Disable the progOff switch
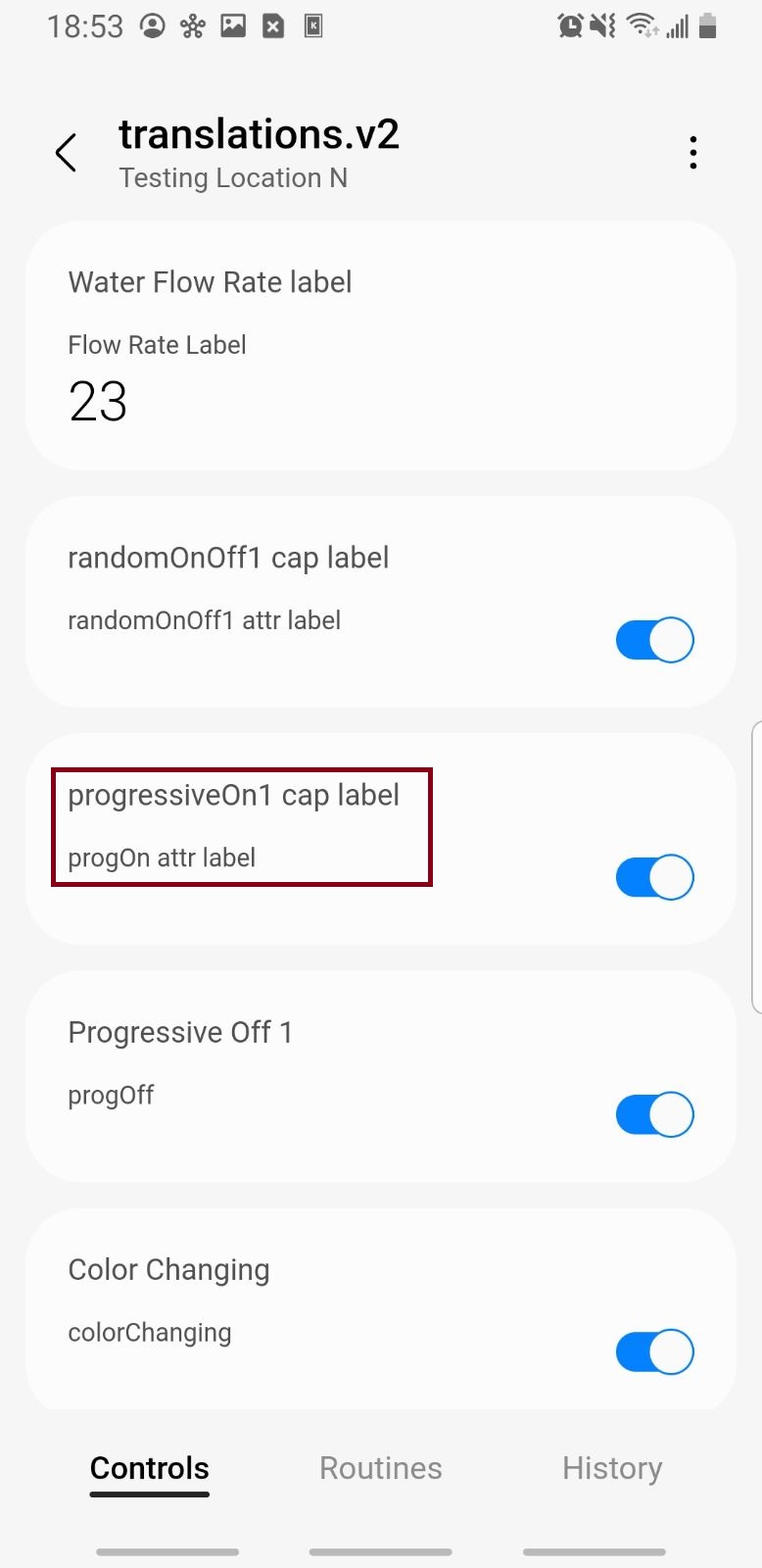762x1568 pixels. pyautogui.click(x=654, y=1114)
